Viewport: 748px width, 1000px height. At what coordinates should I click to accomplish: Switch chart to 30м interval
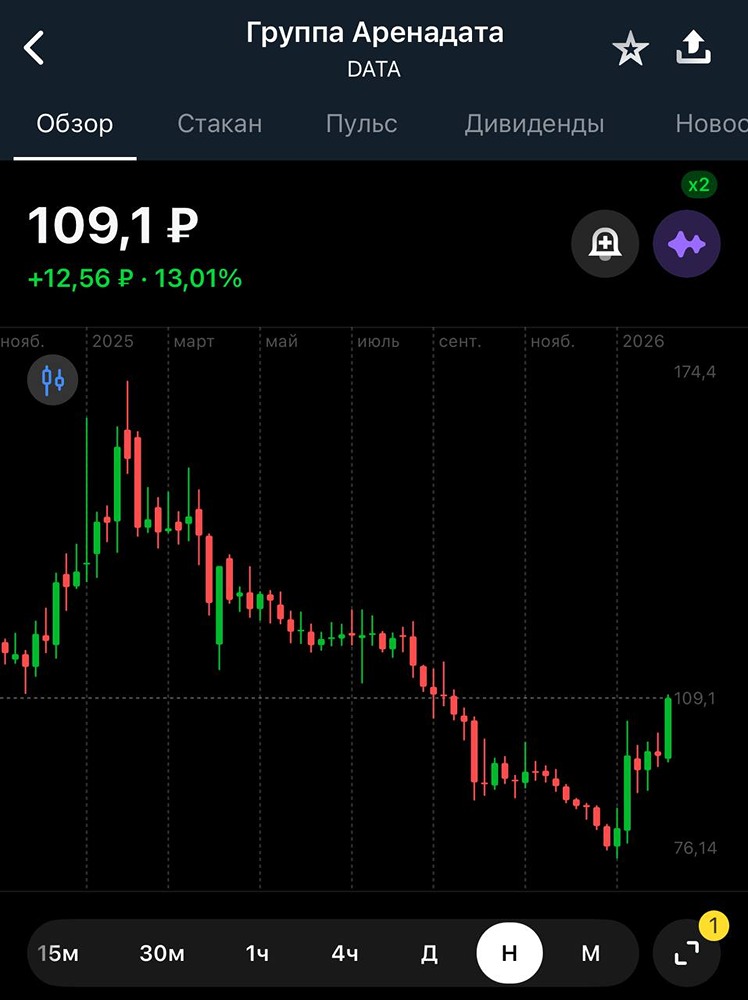click(x=162, y=953)
